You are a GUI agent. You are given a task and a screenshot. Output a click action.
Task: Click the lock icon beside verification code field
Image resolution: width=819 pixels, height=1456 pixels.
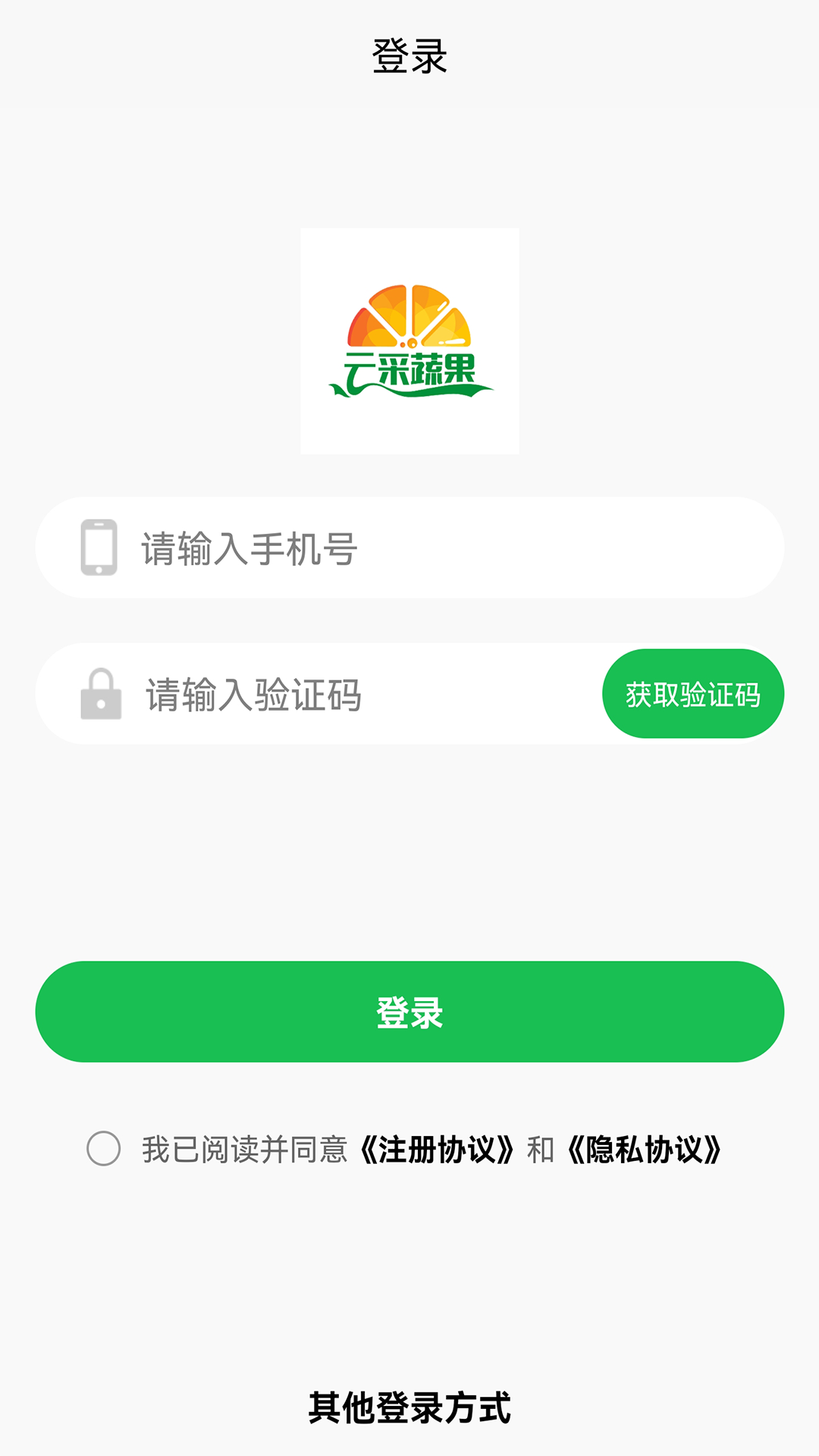pos(101,694)
